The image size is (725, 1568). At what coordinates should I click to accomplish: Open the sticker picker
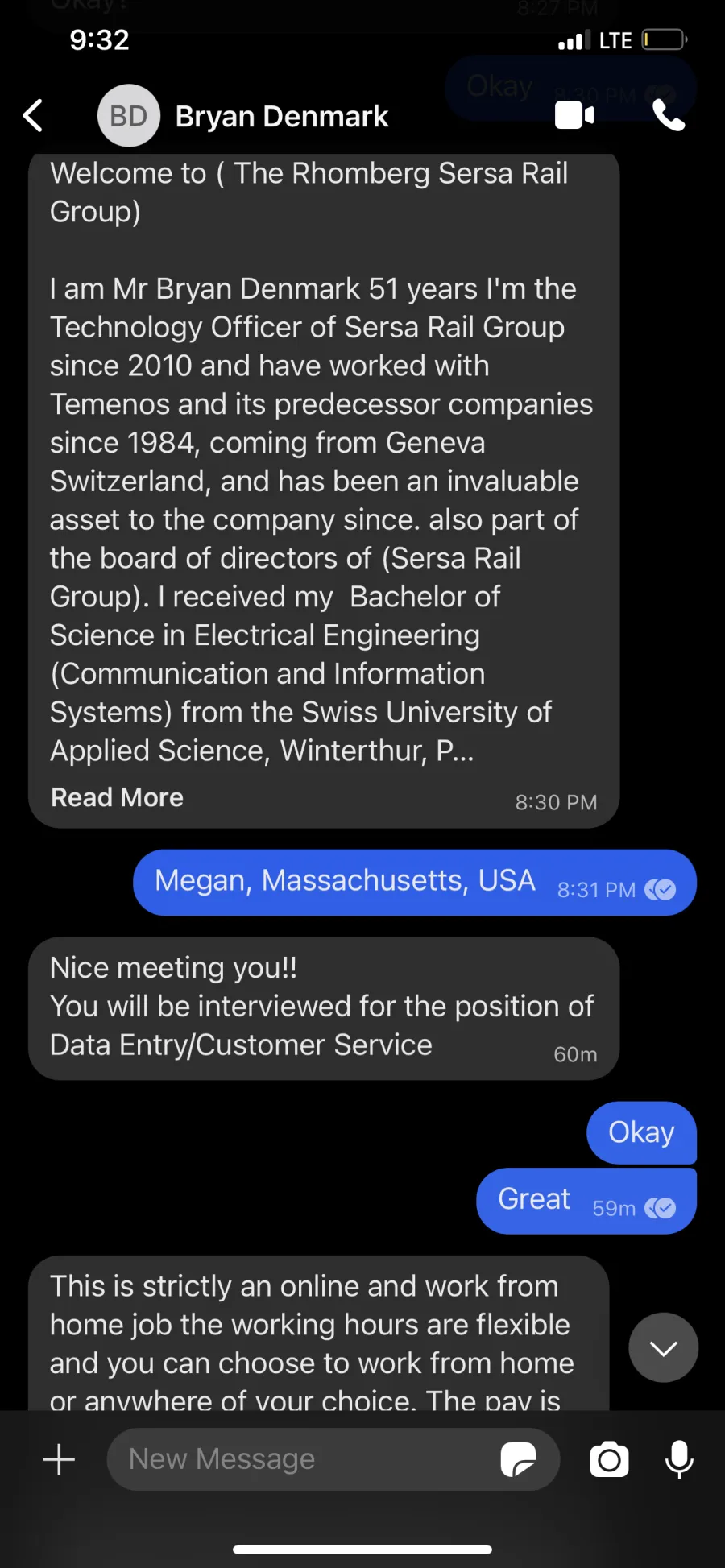click(518, 1459)
